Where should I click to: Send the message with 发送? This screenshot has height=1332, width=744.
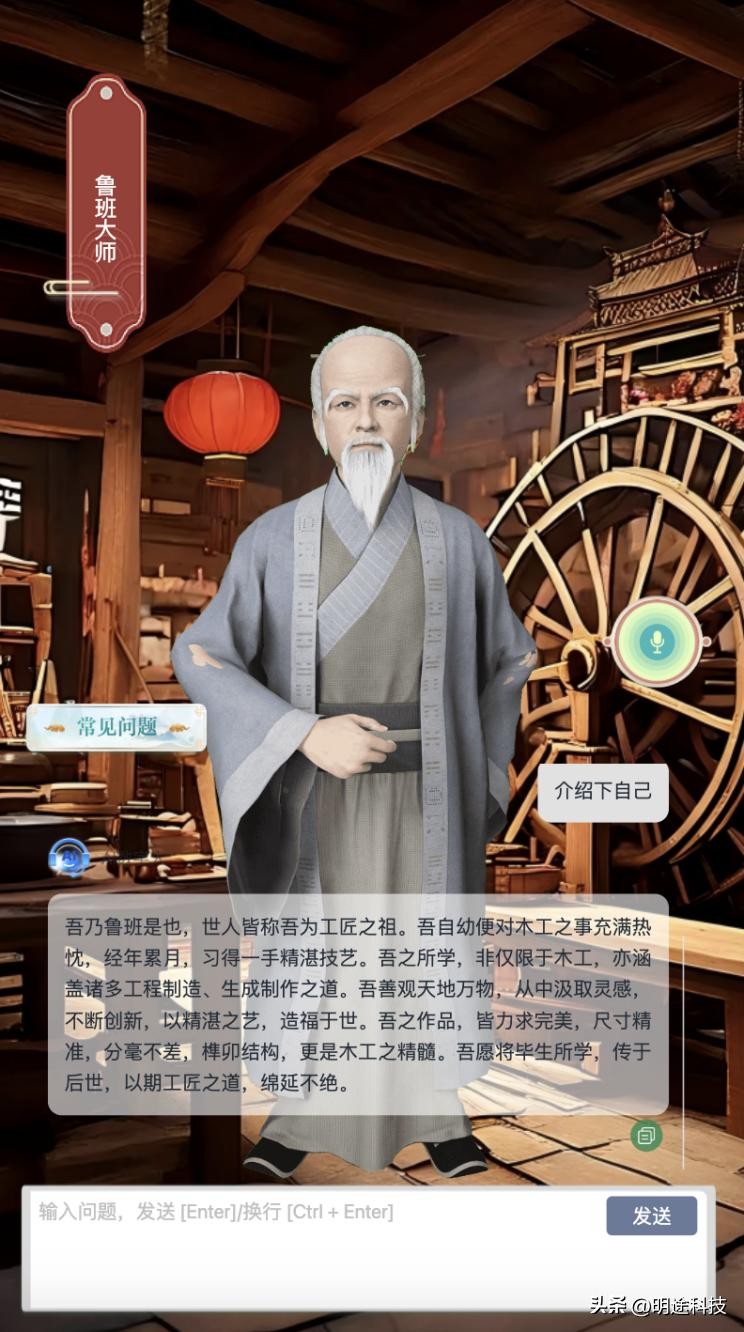tap(651, 1216)
